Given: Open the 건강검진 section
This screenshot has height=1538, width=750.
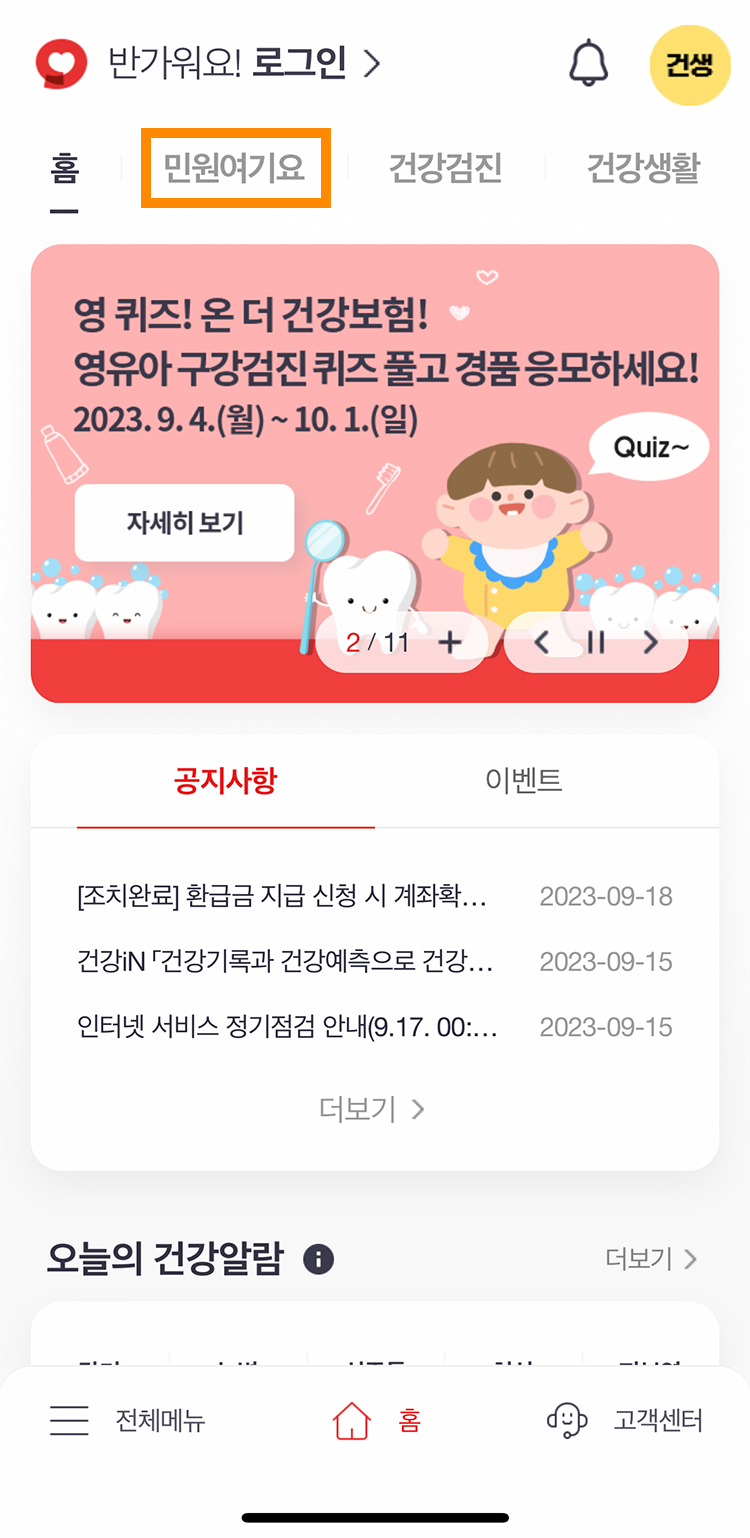Looking at the screenshot, I should 443,168.
